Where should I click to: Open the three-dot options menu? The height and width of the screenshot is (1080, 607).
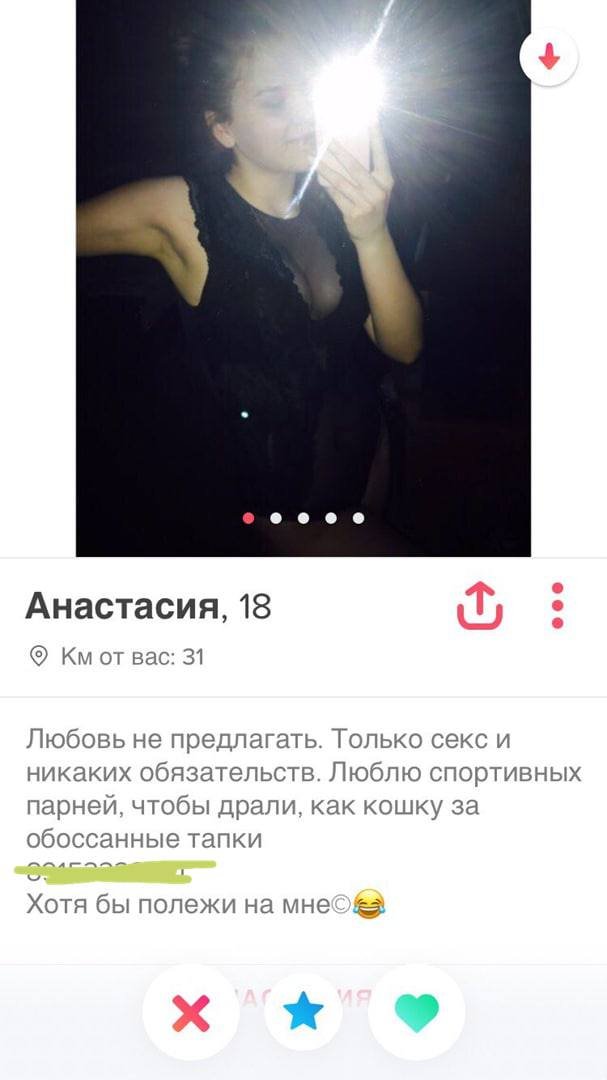[558, 606]
